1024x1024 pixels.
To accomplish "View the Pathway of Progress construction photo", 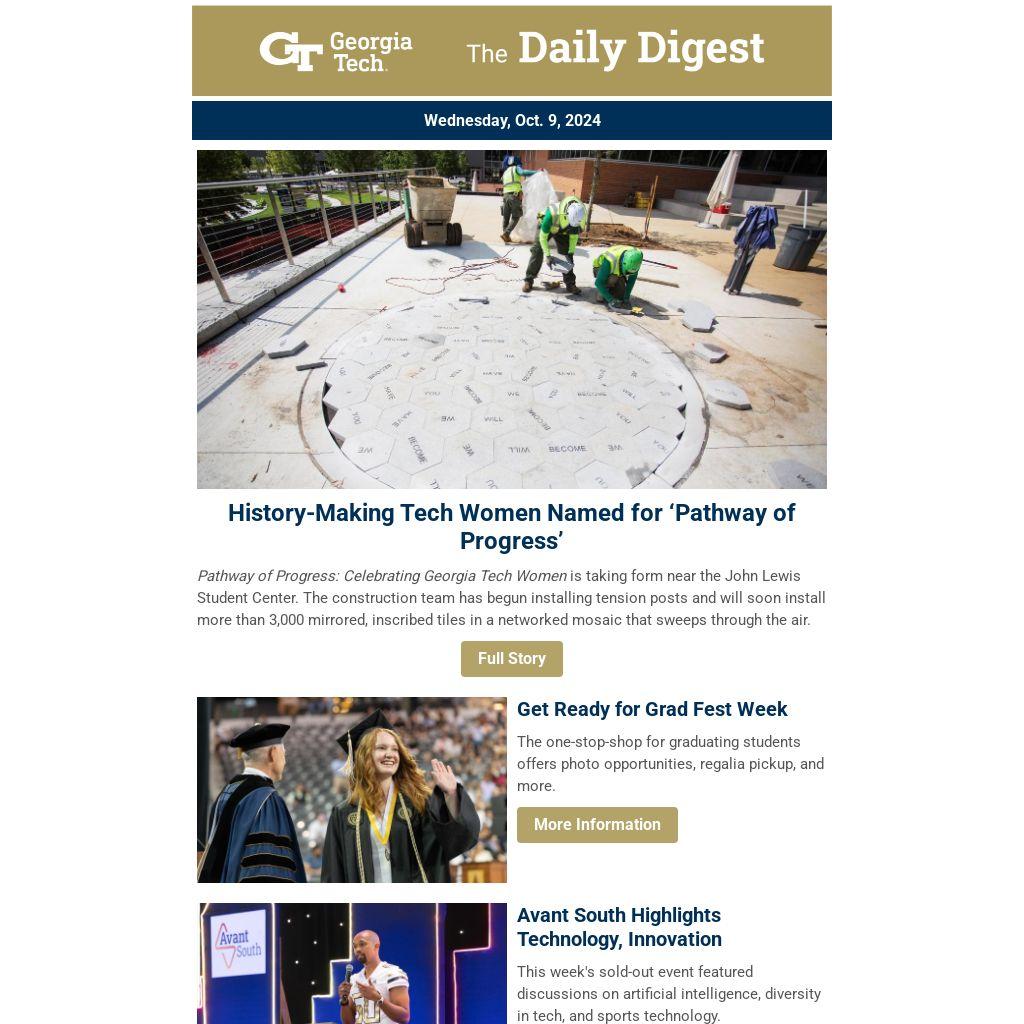I will (x=511, y=319).
